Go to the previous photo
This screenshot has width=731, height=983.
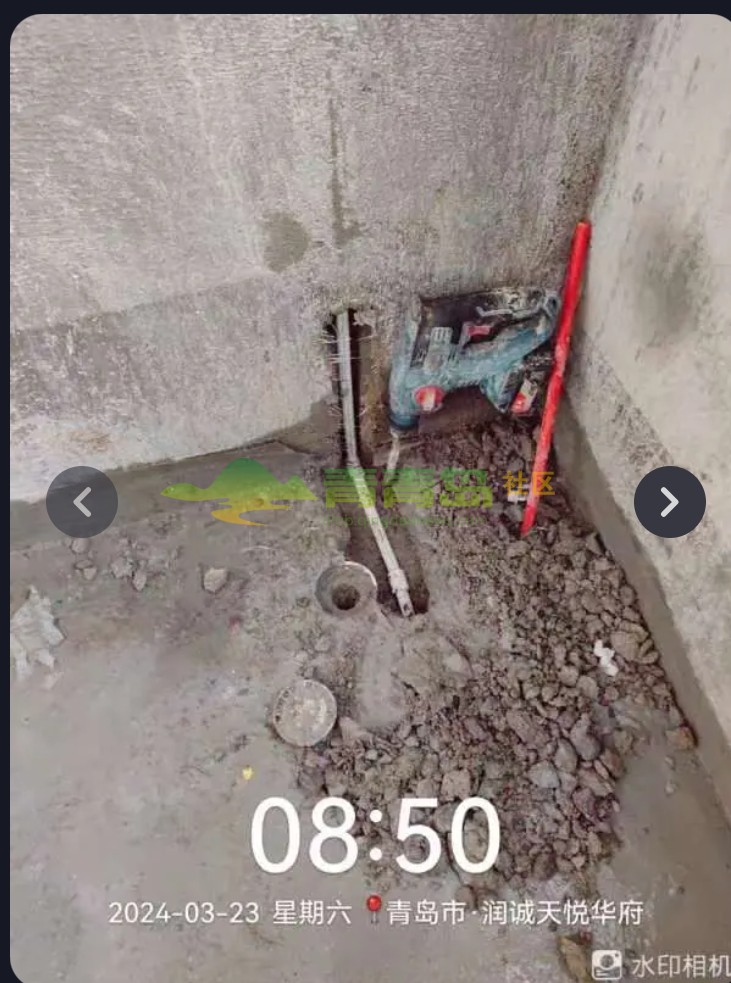pyautogui.click(x=82, y=502)
